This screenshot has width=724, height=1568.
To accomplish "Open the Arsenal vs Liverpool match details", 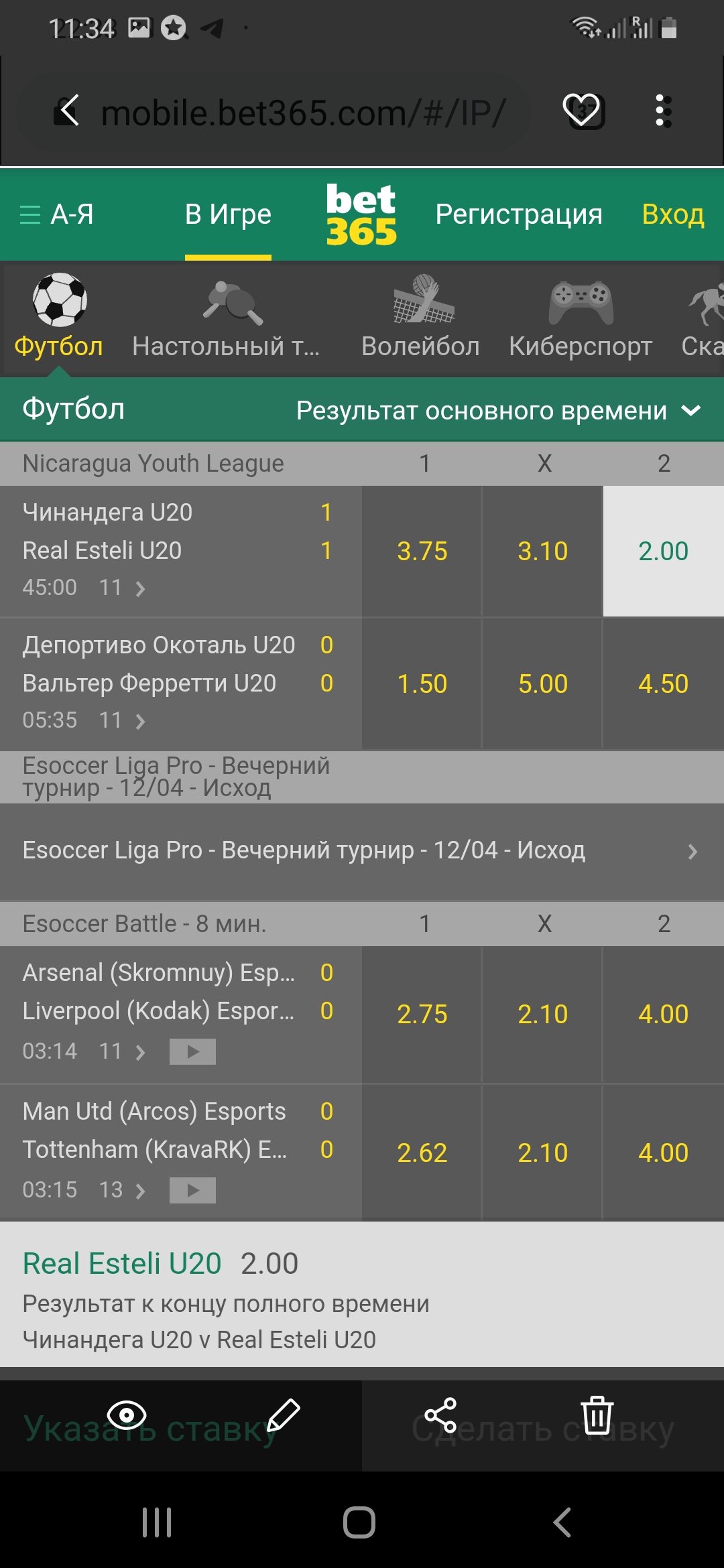I will [x=160, y=992].
